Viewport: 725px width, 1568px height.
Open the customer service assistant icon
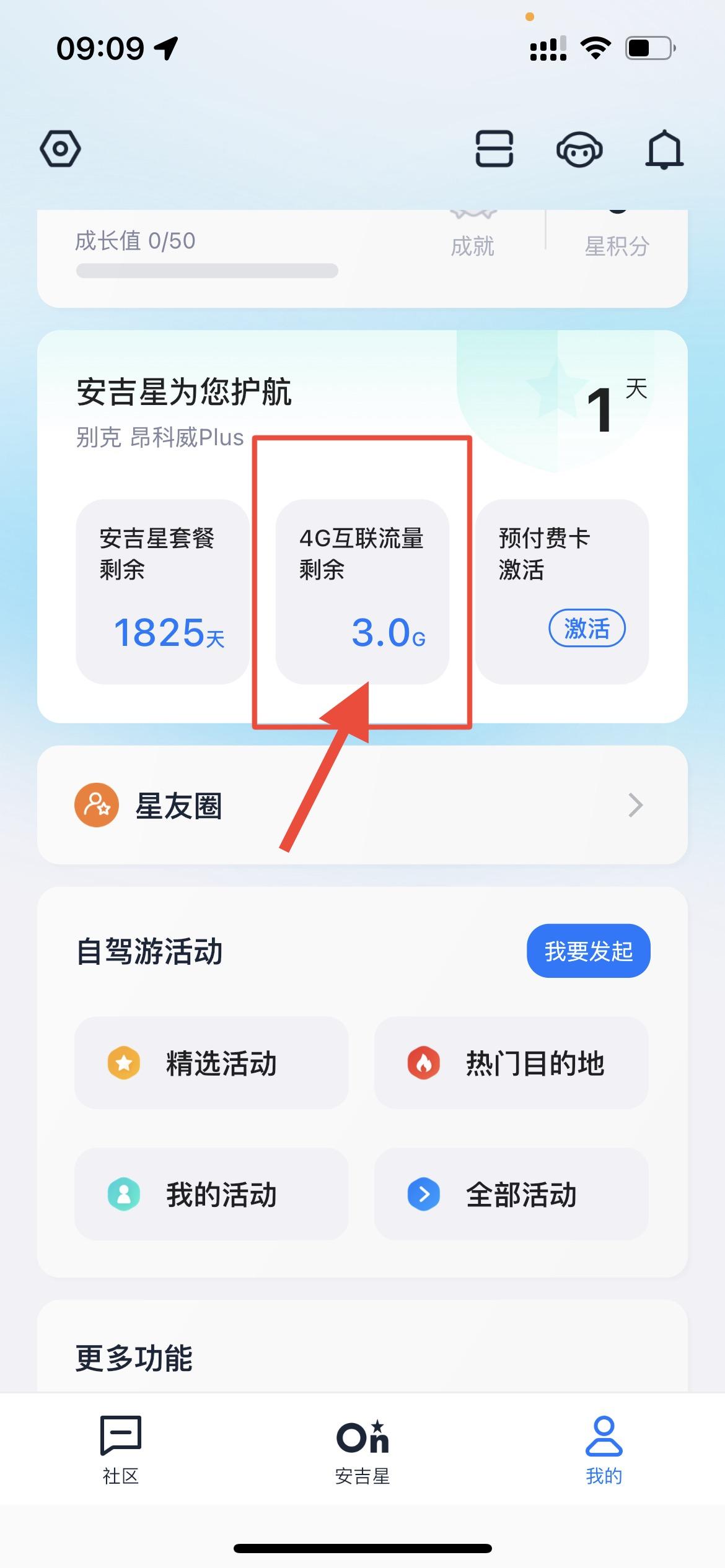click(579, 149)
